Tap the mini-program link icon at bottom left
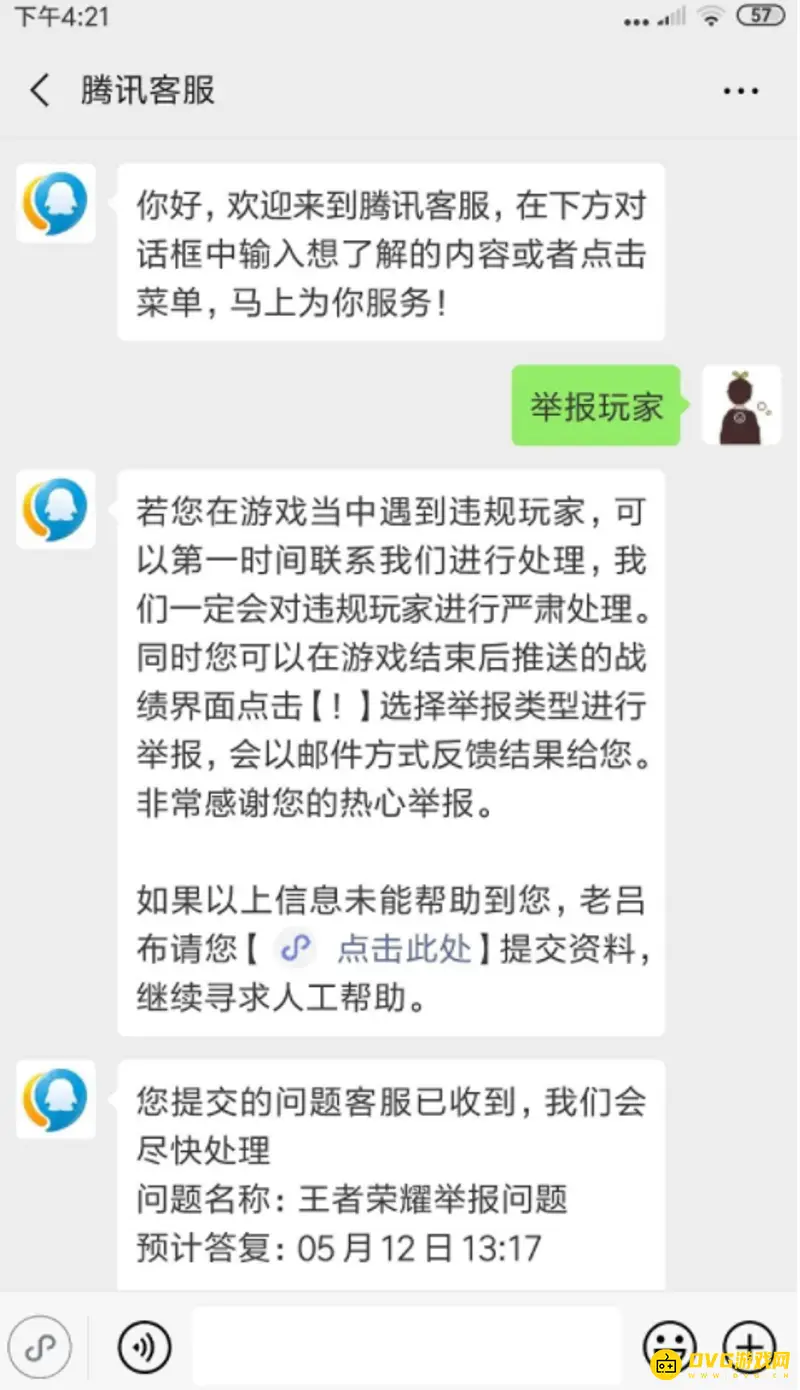800x1390 pixels. (x=40, y=1347)
